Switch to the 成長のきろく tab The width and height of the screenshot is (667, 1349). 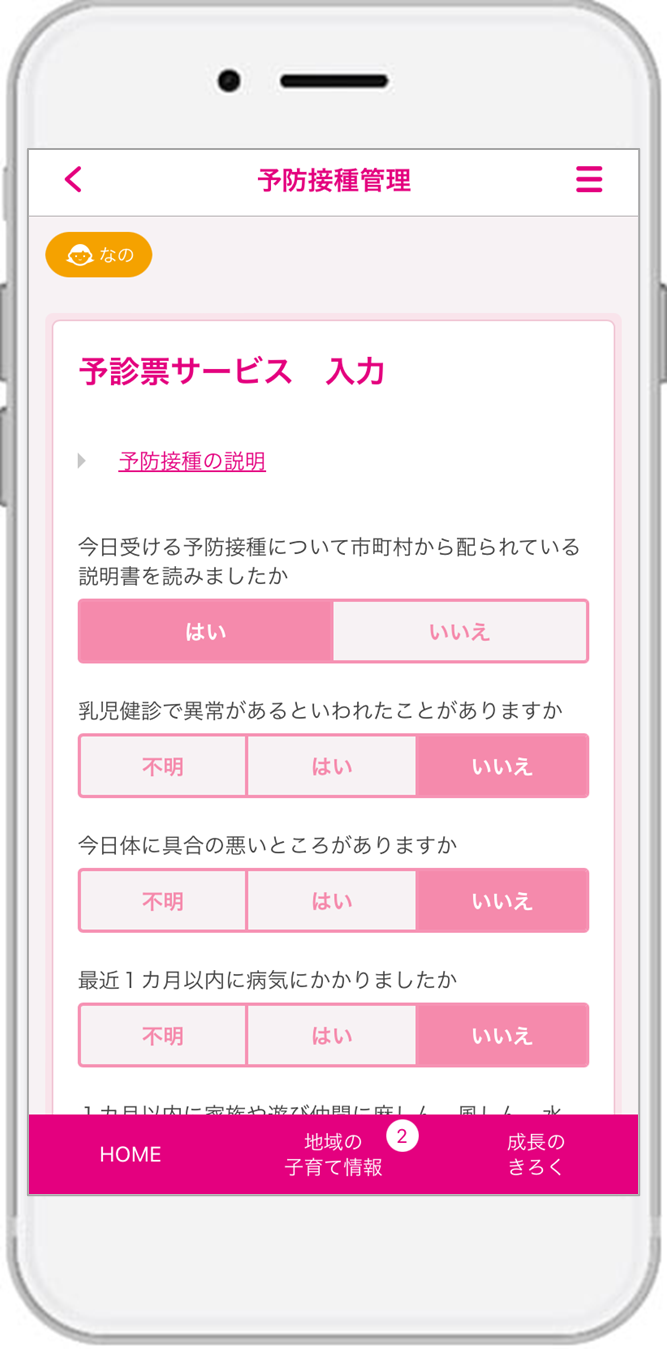536,1154
